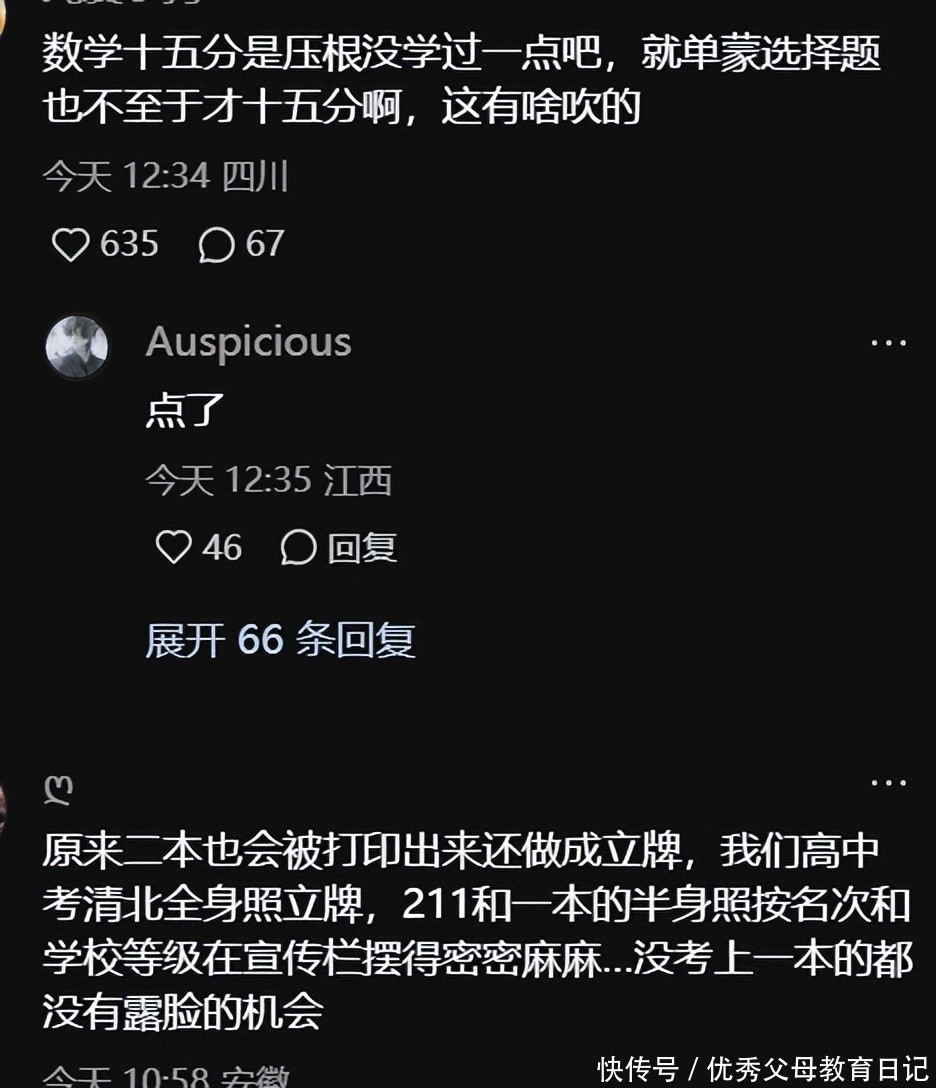Like the comment with 635 likes
The height and width of the screenshot is (1088, 936).
pos(70,244)
